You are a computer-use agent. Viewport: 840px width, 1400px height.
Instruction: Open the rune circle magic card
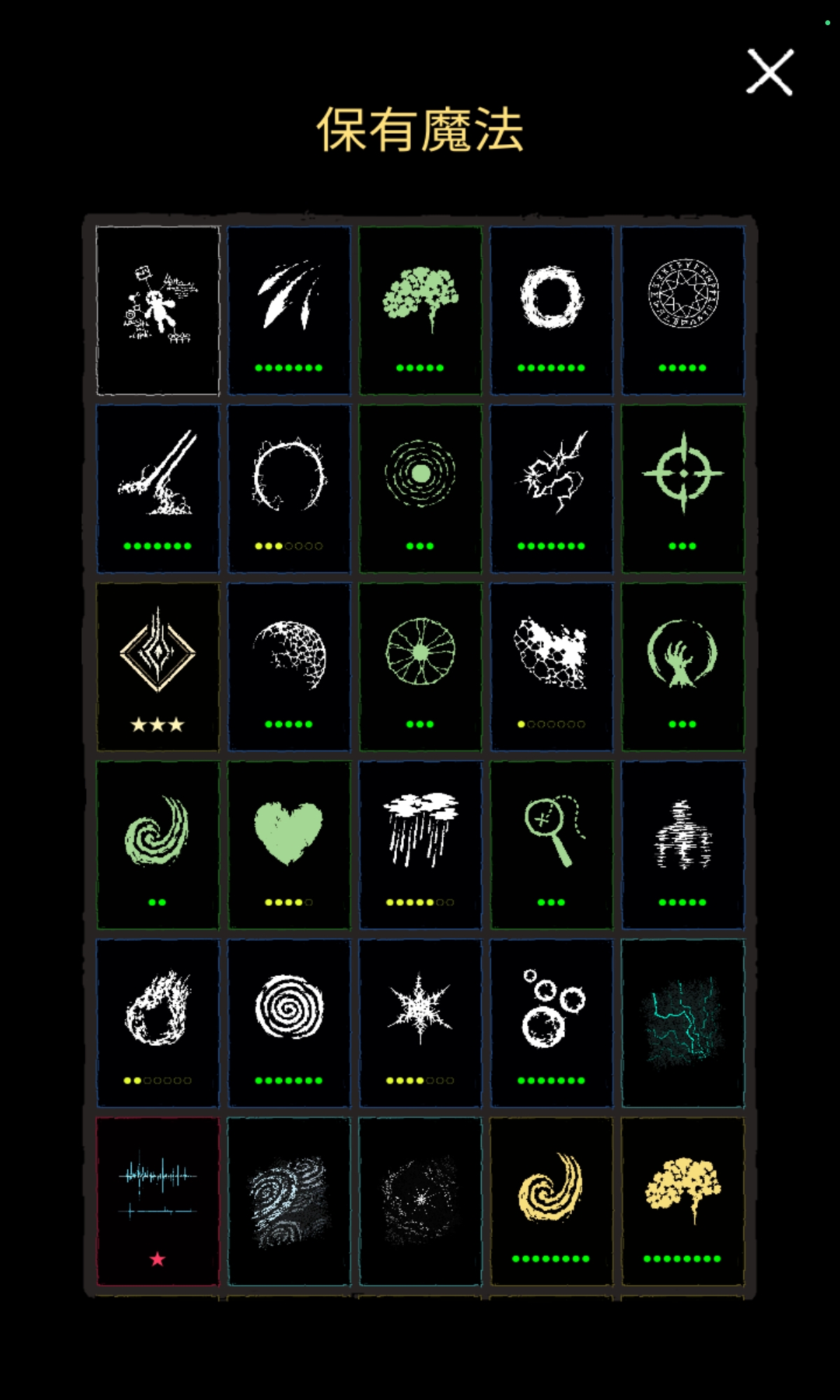(682, 311)
